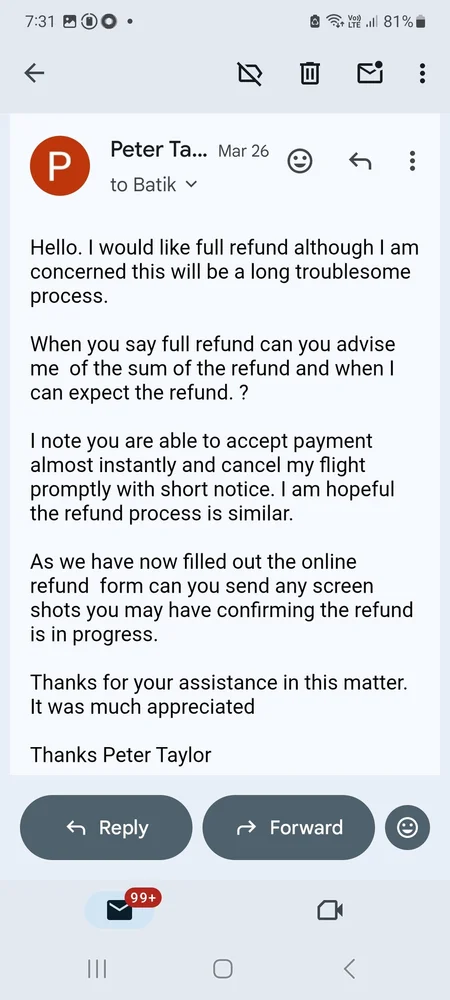Expand the 'to Batik' recipient details
This screenshot has height=1000, width=450.
tap(154, 185)
